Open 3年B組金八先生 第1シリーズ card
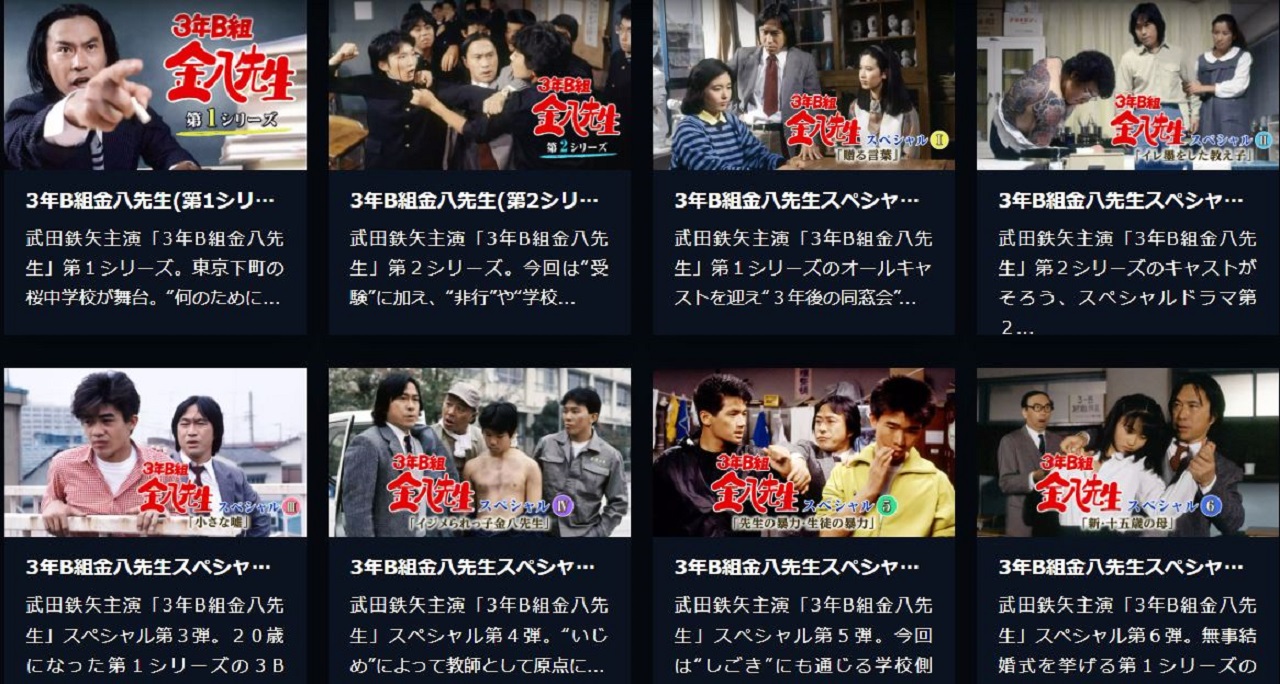 coord(155,85)
